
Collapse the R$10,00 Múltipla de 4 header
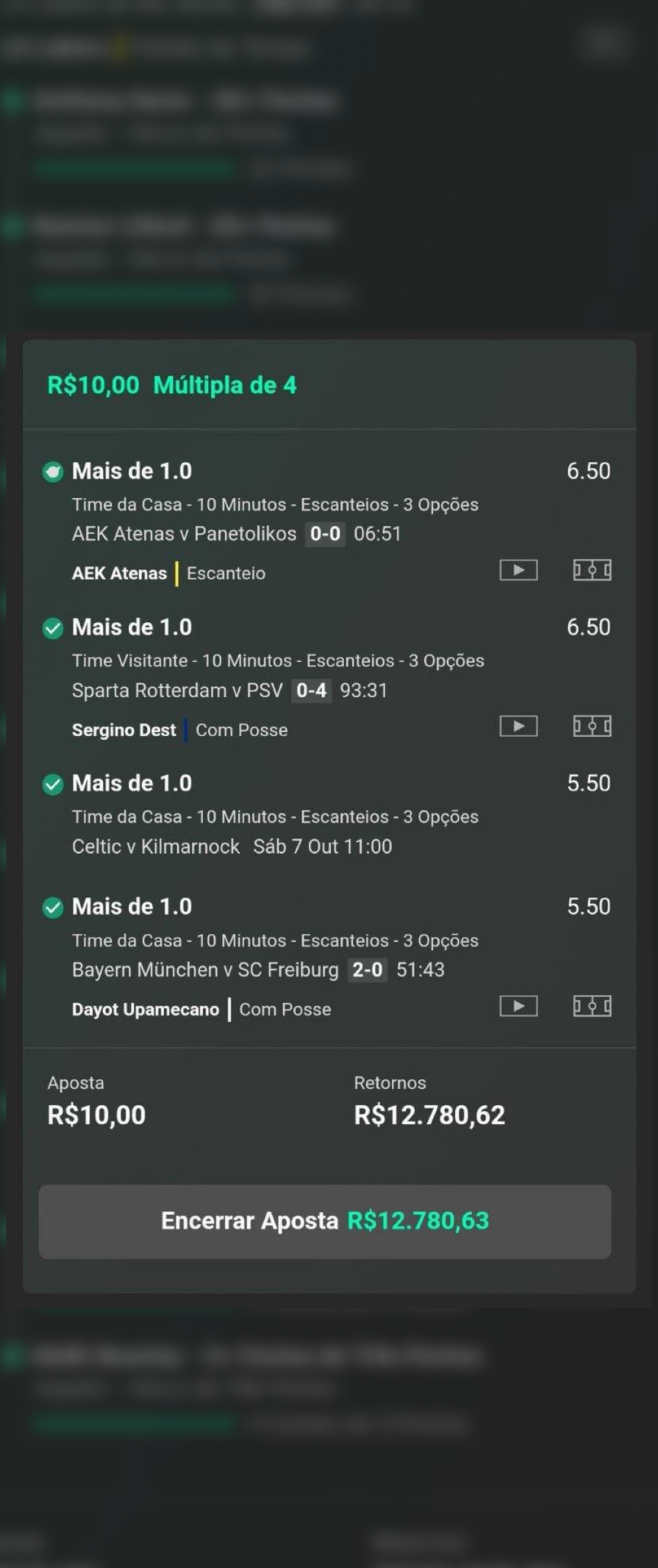328,385
